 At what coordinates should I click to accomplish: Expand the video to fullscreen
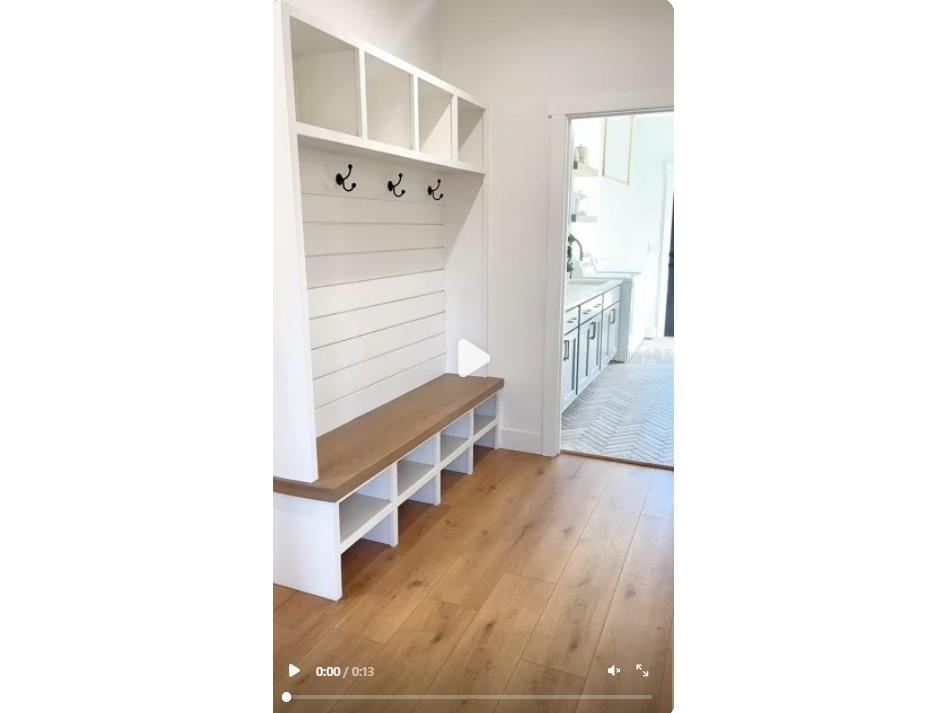click(x=642, y=671)
